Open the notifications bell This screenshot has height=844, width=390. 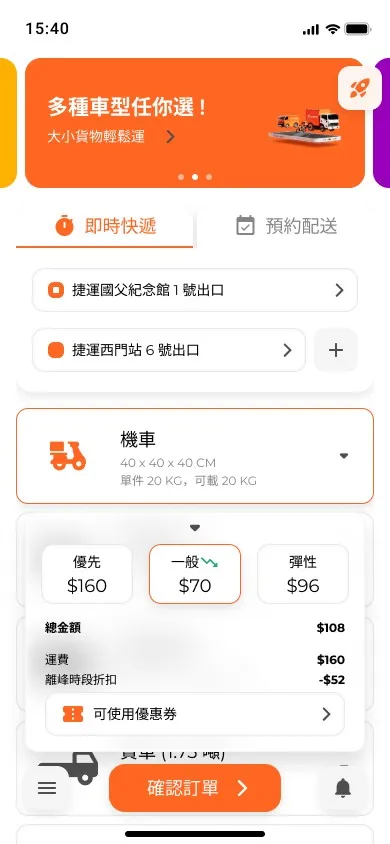click(x=343, y=788)
